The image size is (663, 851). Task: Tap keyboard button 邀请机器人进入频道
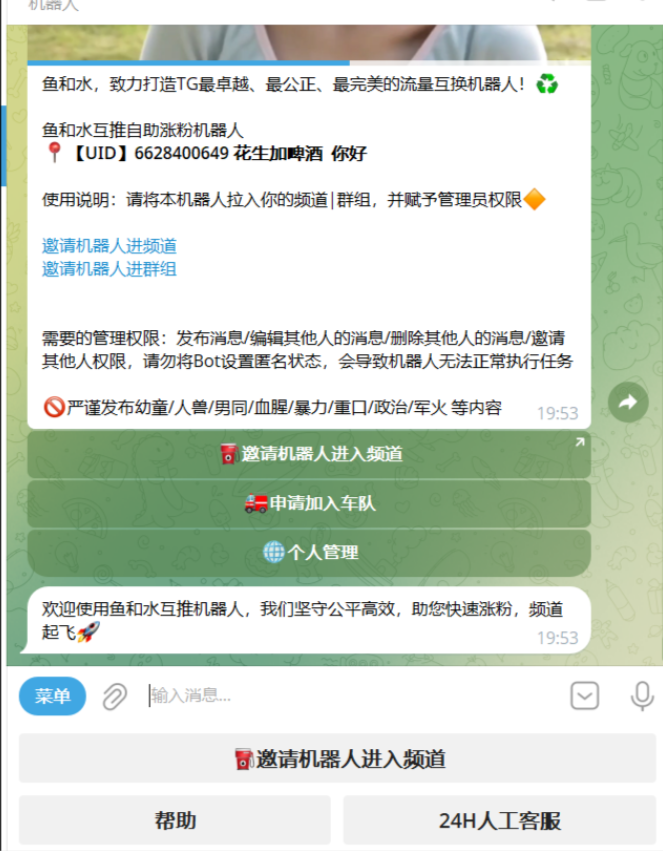(x=338, y=758)
